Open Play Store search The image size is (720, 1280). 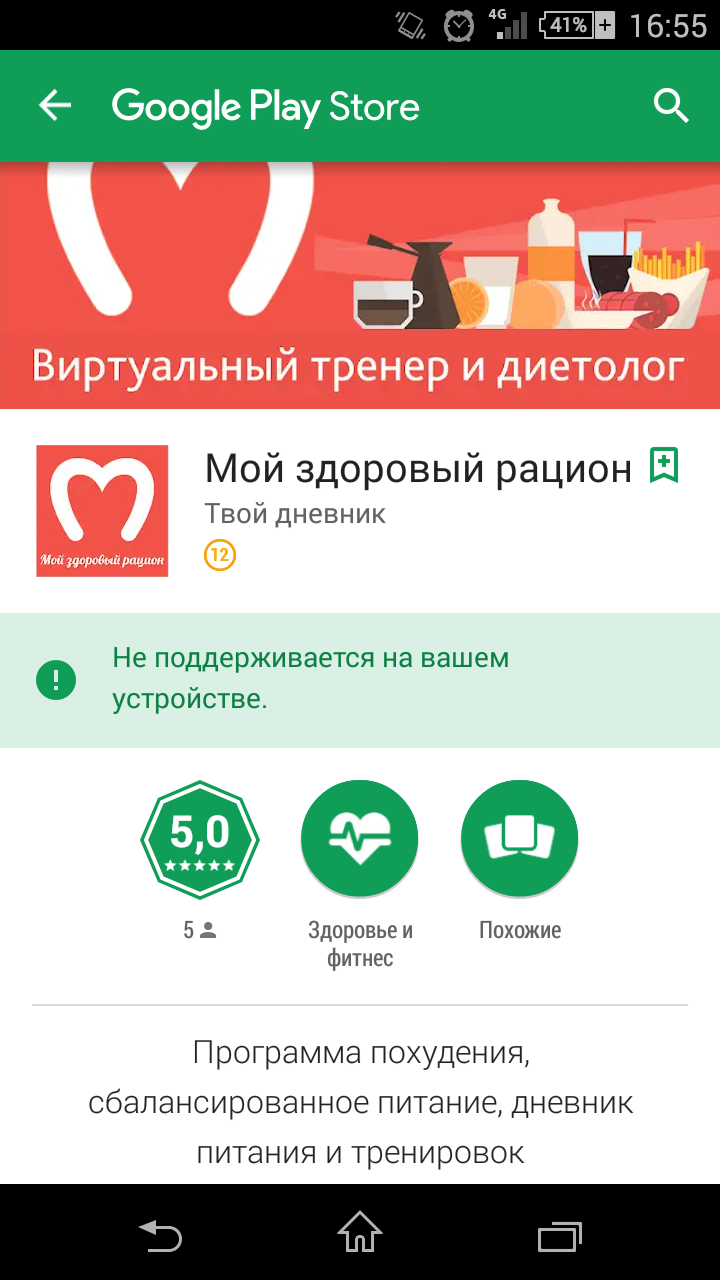[x=671, y=106]
